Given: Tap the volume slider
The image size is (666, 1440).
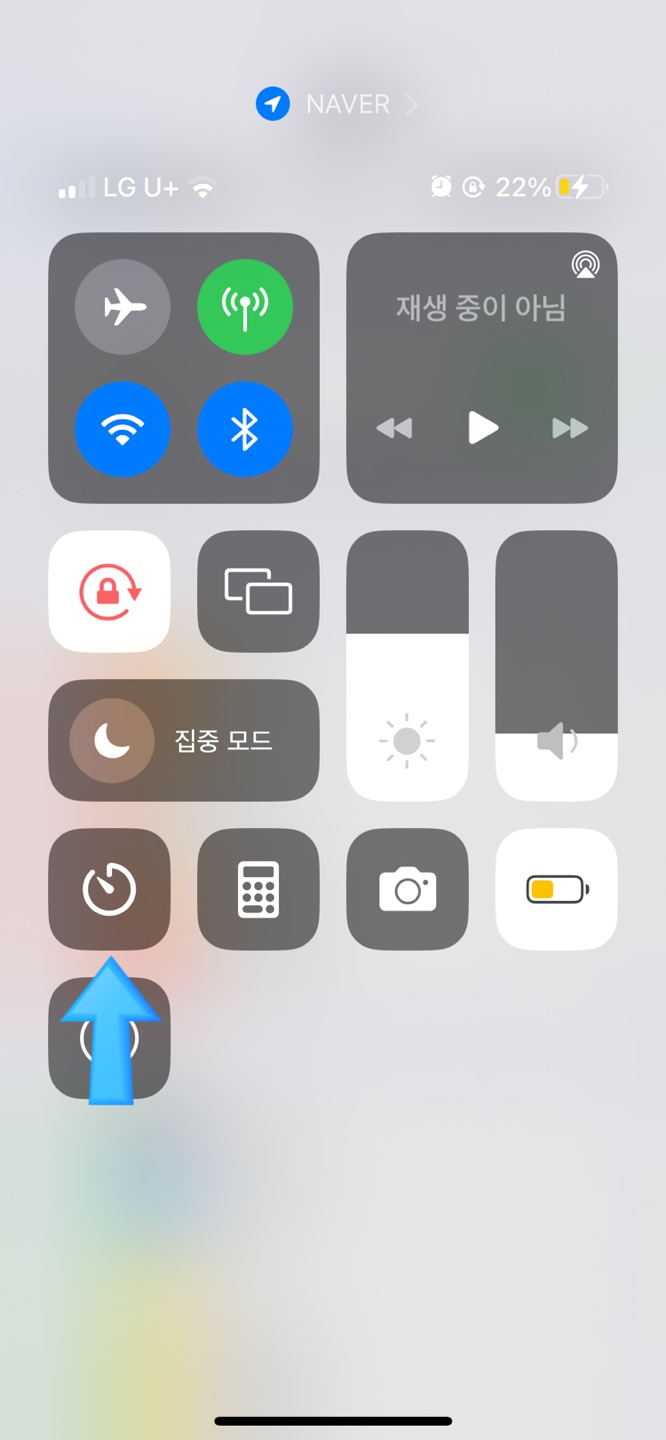Looking at the screenshot, I should 556,666.
